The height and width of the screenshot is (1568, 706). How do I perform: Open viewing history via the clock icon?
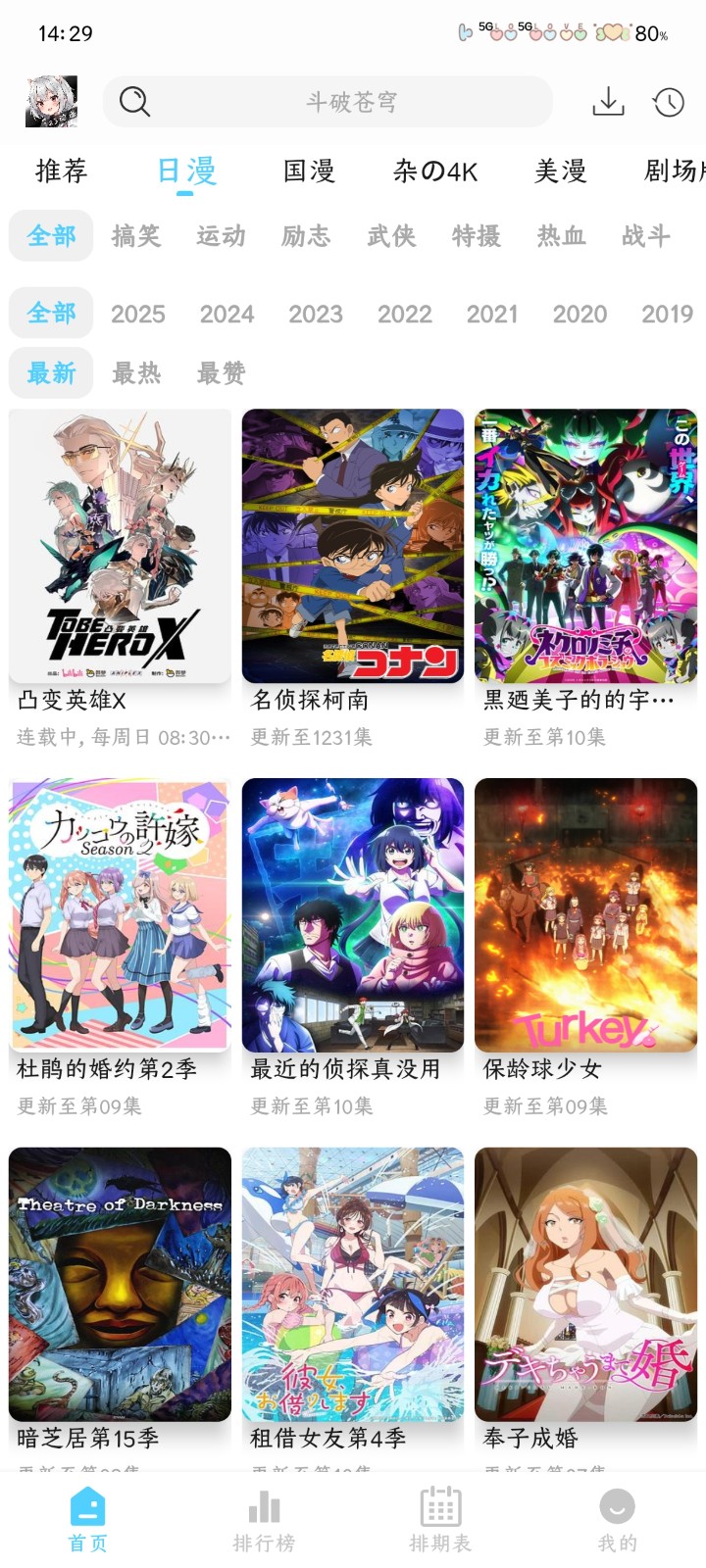pos(669,101)
